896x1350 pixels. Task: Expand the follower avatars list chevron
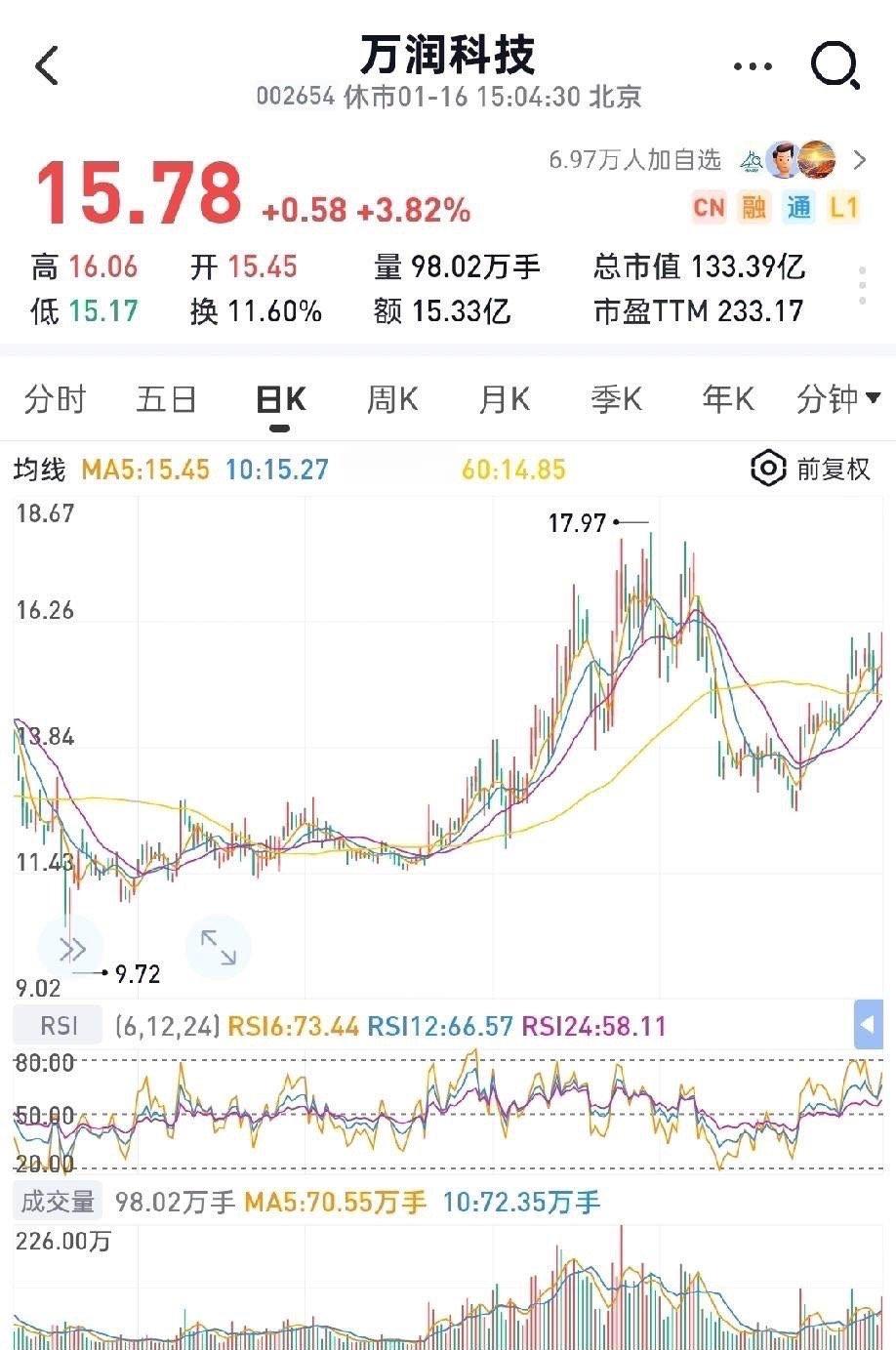857,159
